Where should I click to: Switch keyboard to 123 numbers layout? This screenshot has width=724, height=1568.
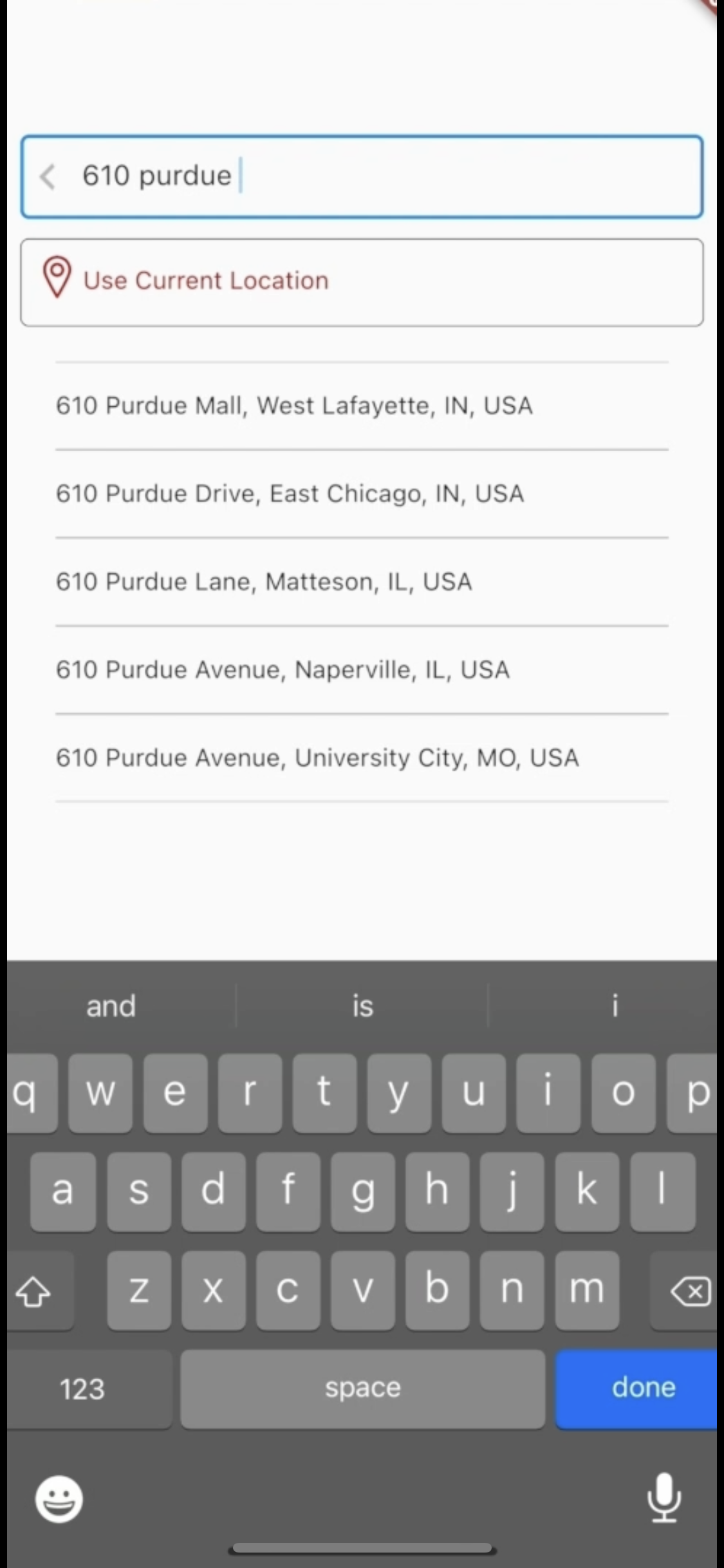(84, 1388)
